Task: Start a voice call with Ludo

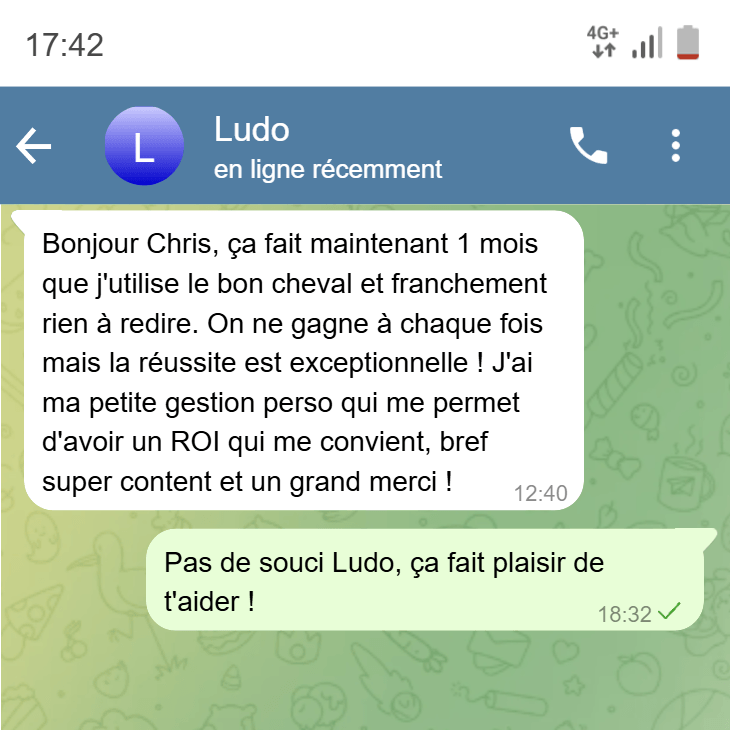Action: tap(588, 146)
